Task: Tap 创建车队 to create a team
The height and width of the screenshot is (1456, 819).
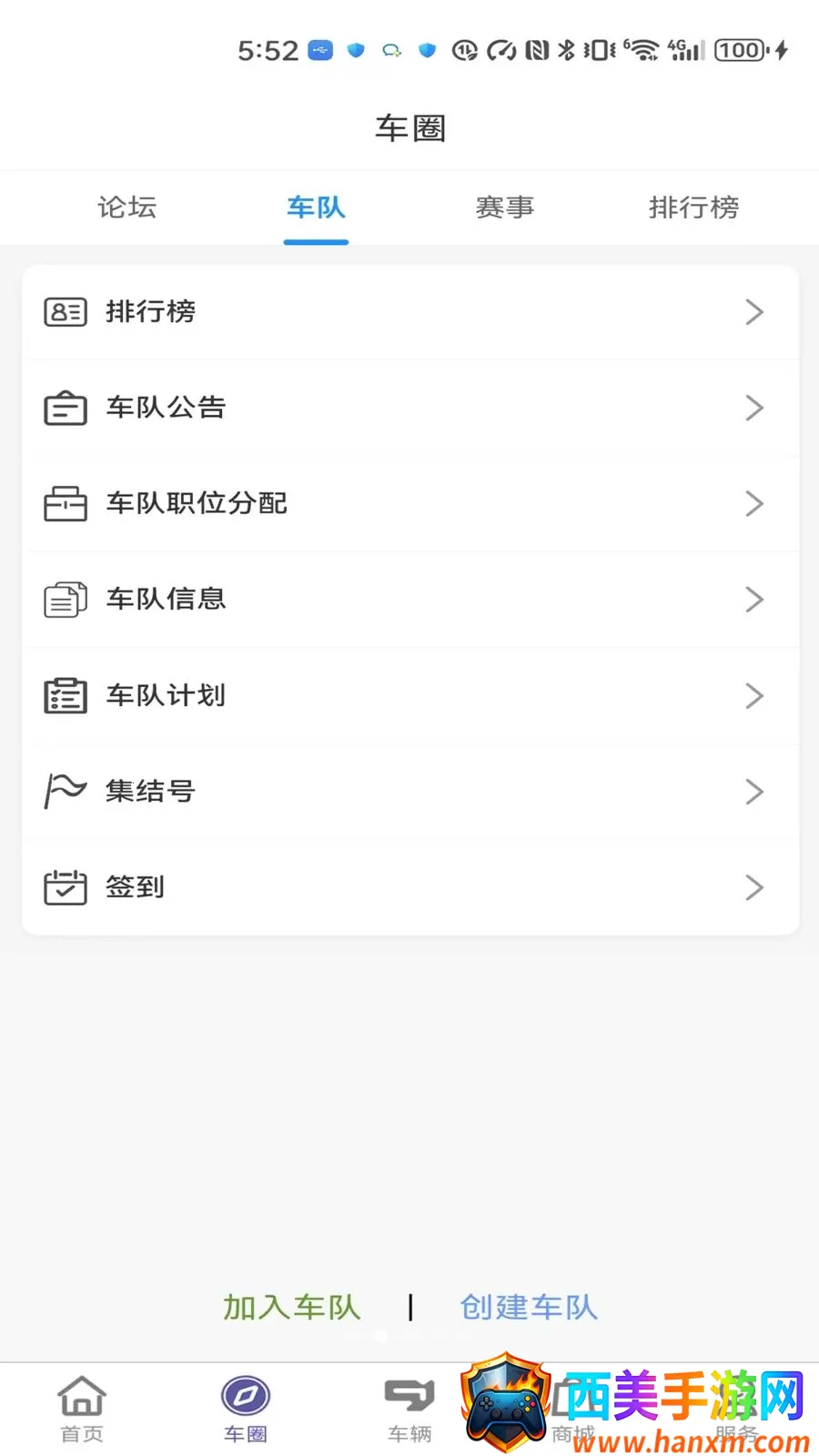Action: [529, 1308]
